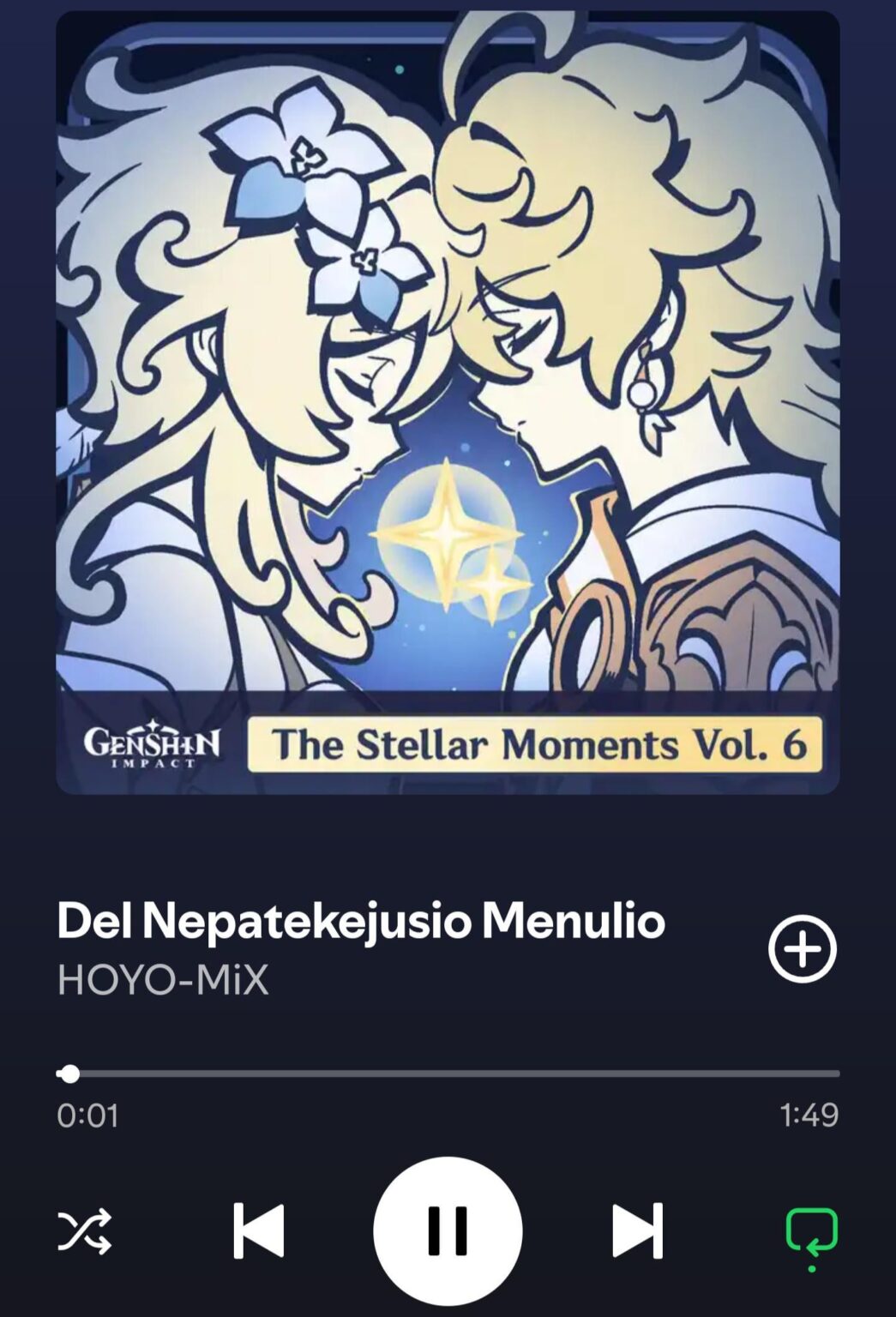The image size is (896, 1317).
Task: Pause the current song
Action: (x=448, y=1230)
